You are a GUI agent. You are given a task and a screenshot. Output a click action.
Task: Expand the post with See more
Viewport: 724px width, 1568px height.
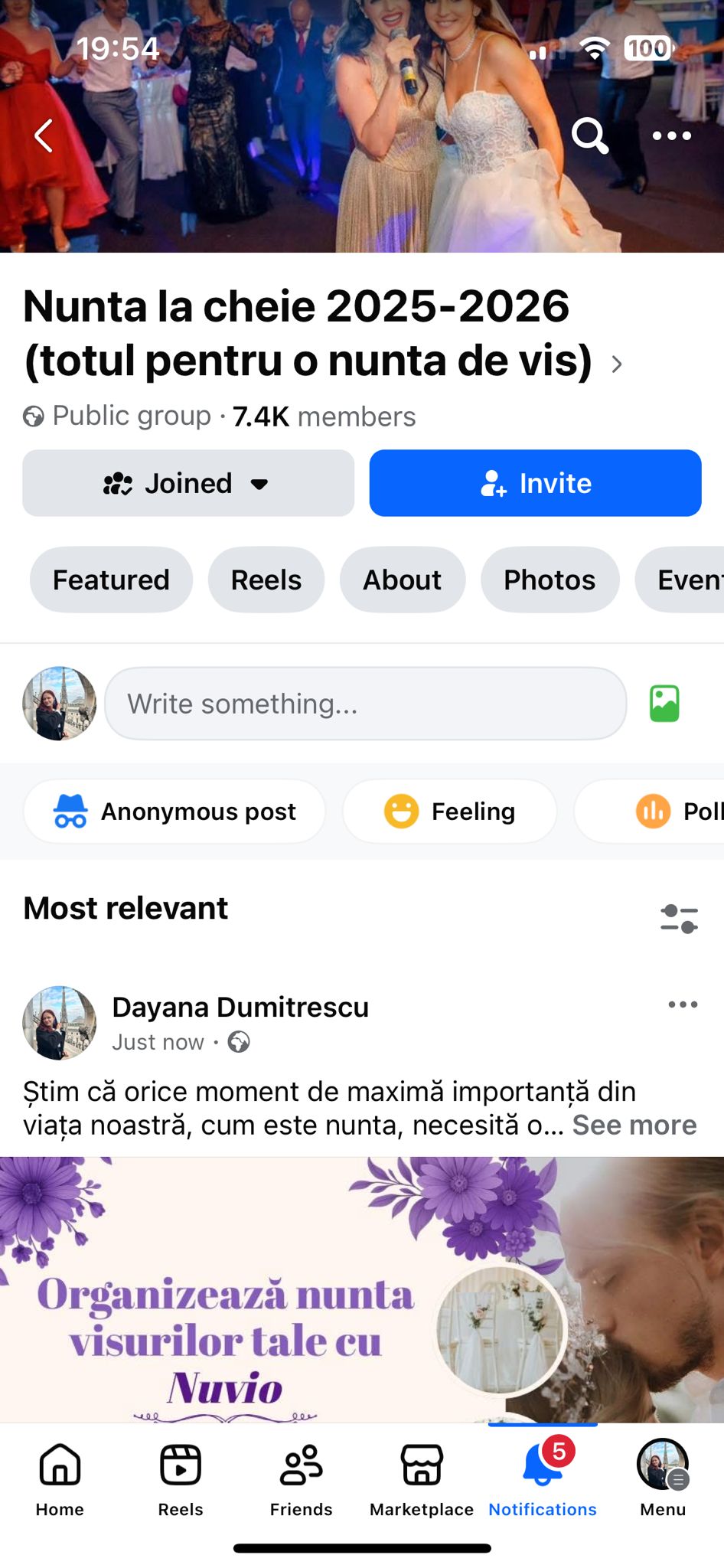click(x=635, y=1125)
